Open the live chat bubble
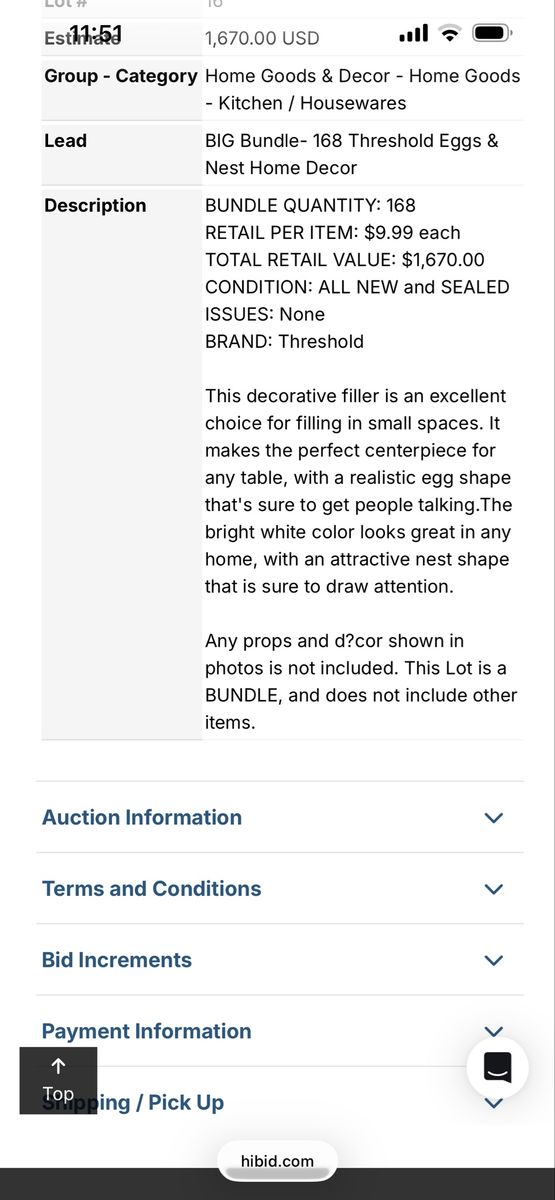 pos(497,1067)
